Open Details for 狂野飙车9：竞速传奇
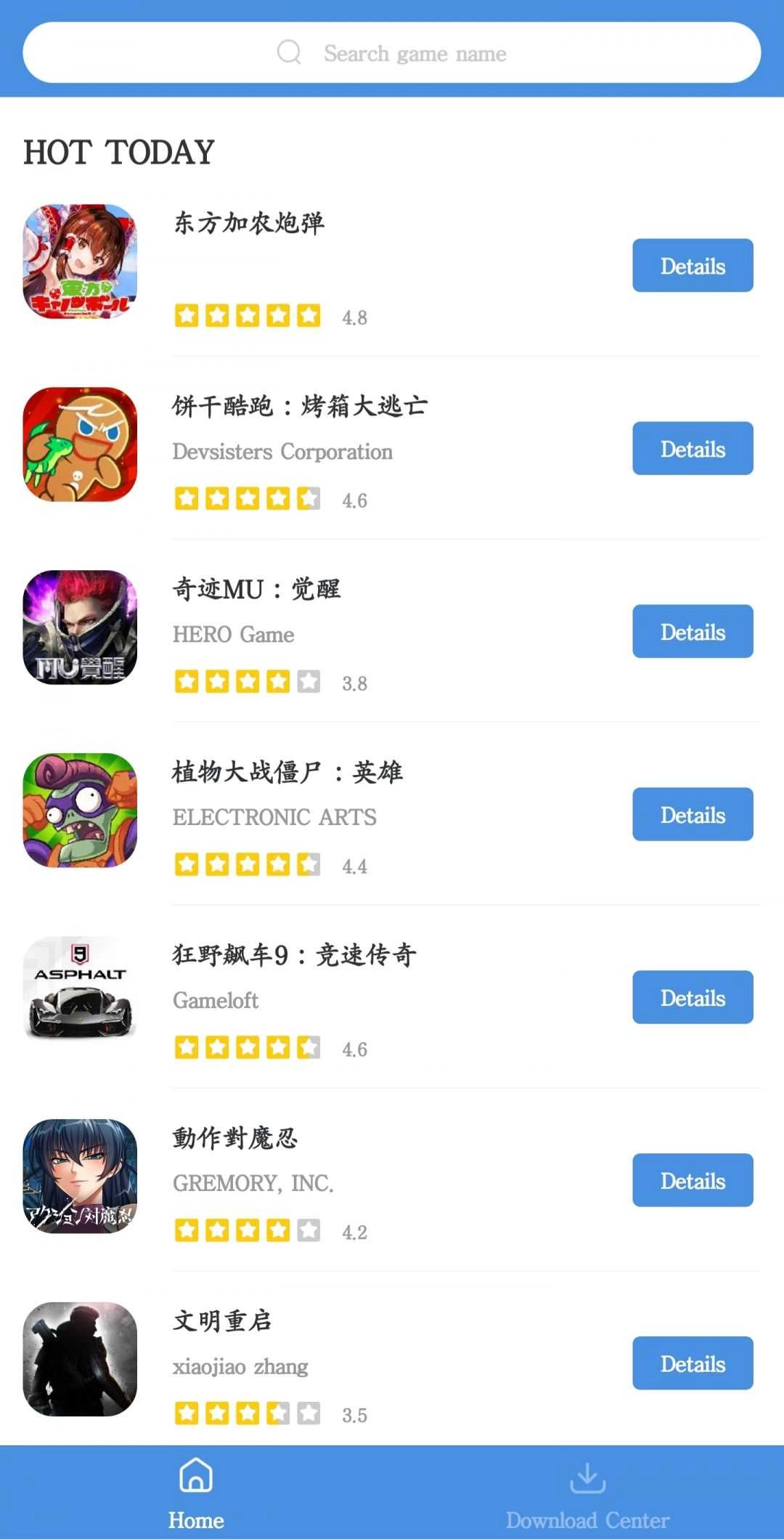This screenshot has width=784, height=1539. coord(692,998)
